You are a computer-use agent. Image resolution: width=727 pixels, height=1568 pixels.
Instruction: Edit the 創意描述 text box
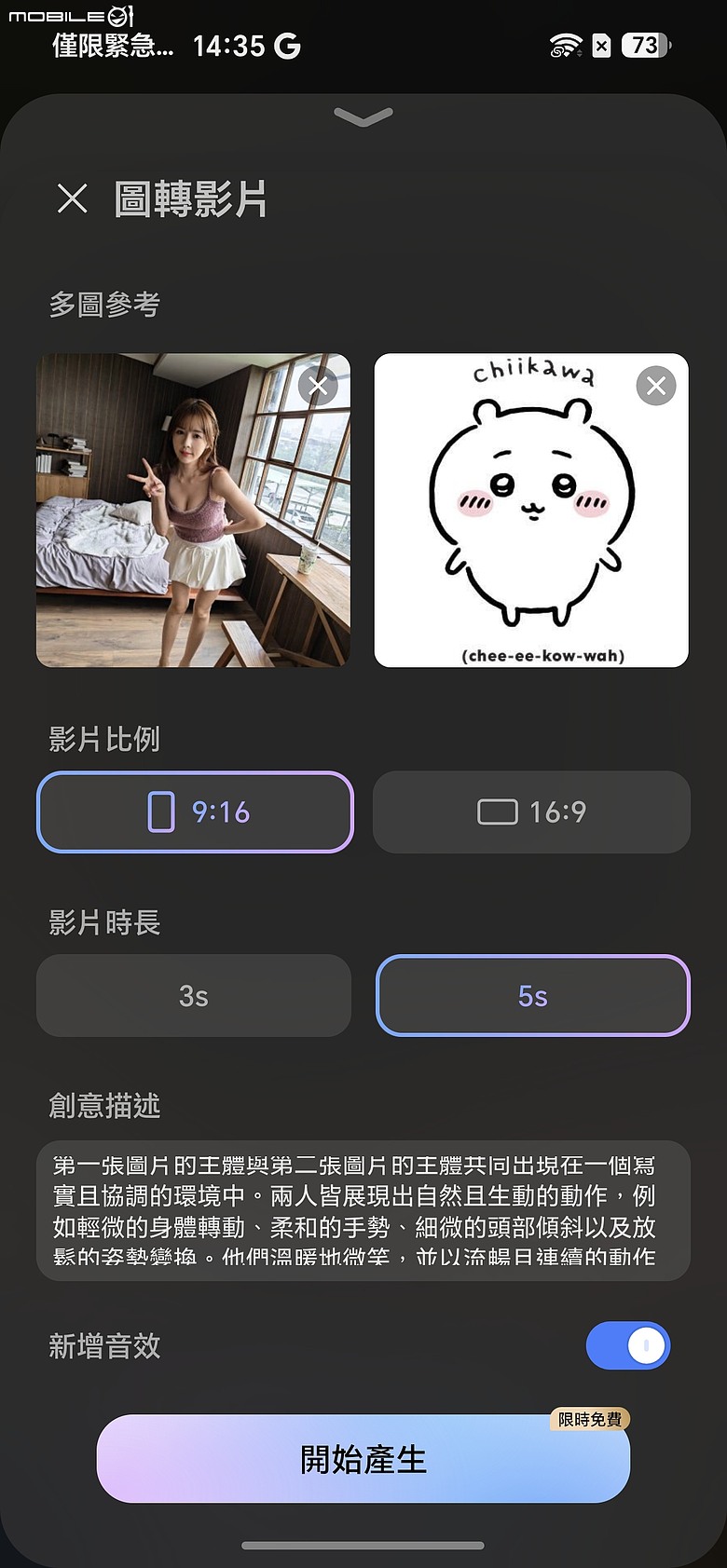coord(363,1210)
